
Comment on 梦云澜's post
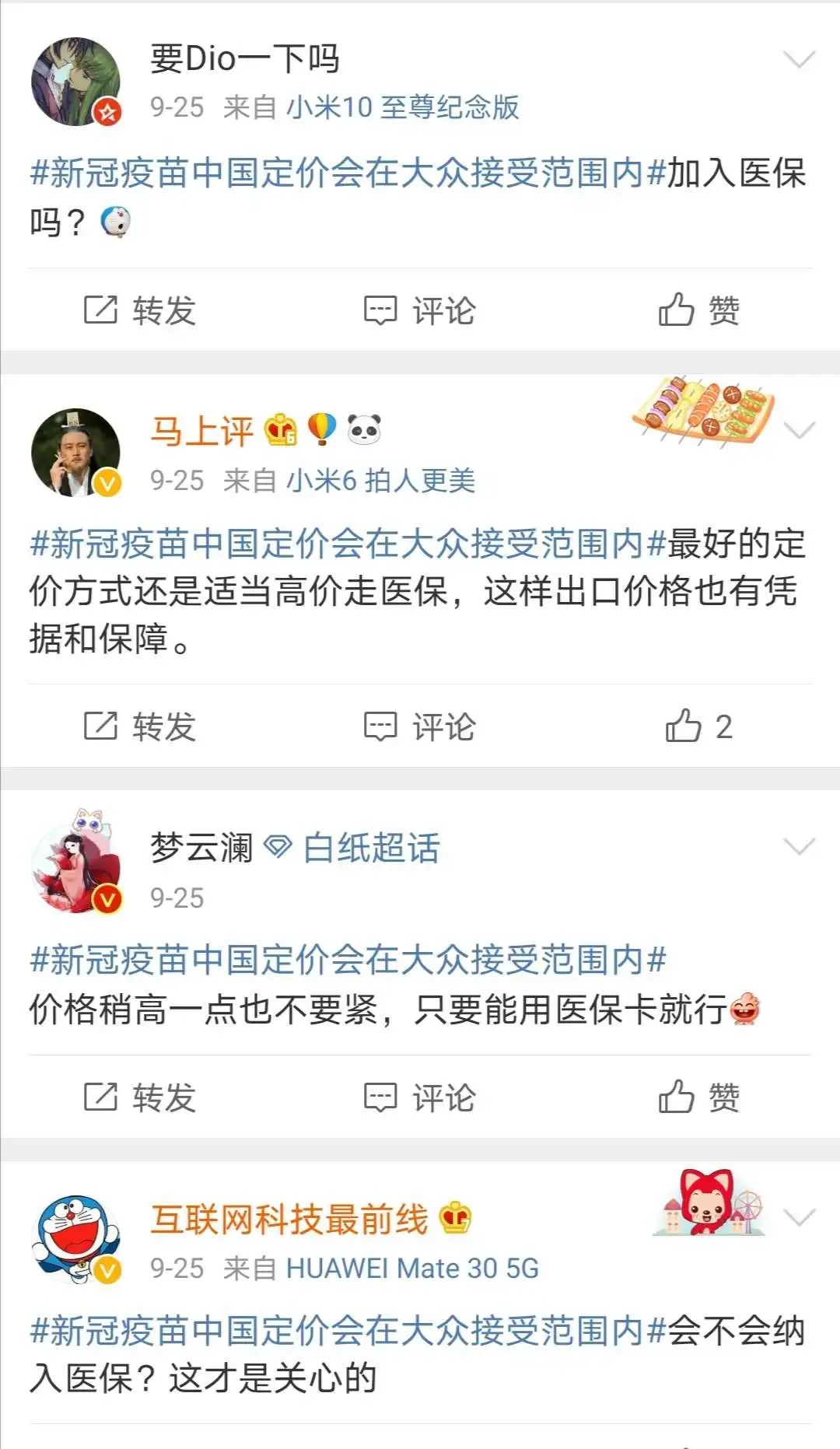pyautogui.click(x=420, y=1097)
